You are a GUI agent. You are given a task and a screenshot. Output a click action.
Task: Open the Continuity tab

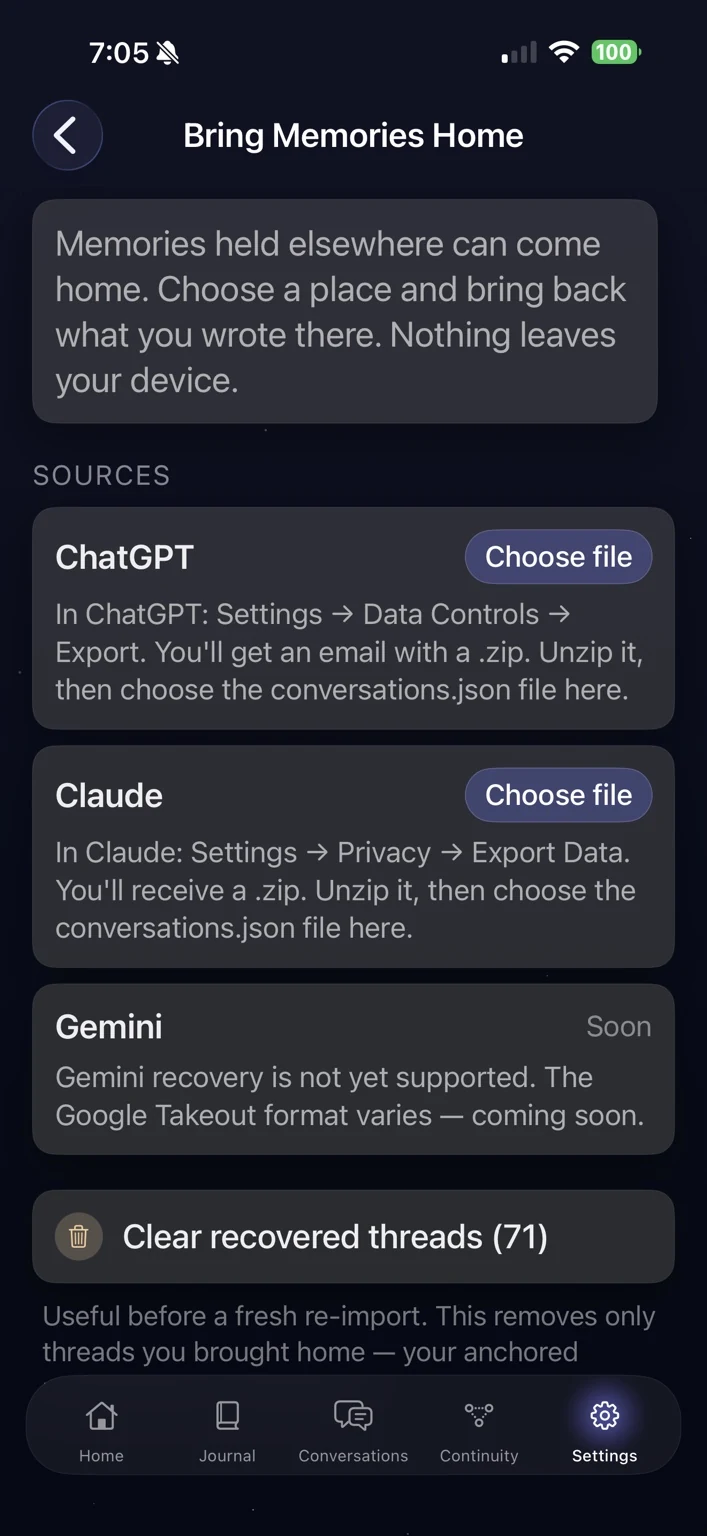(479, 1431)
